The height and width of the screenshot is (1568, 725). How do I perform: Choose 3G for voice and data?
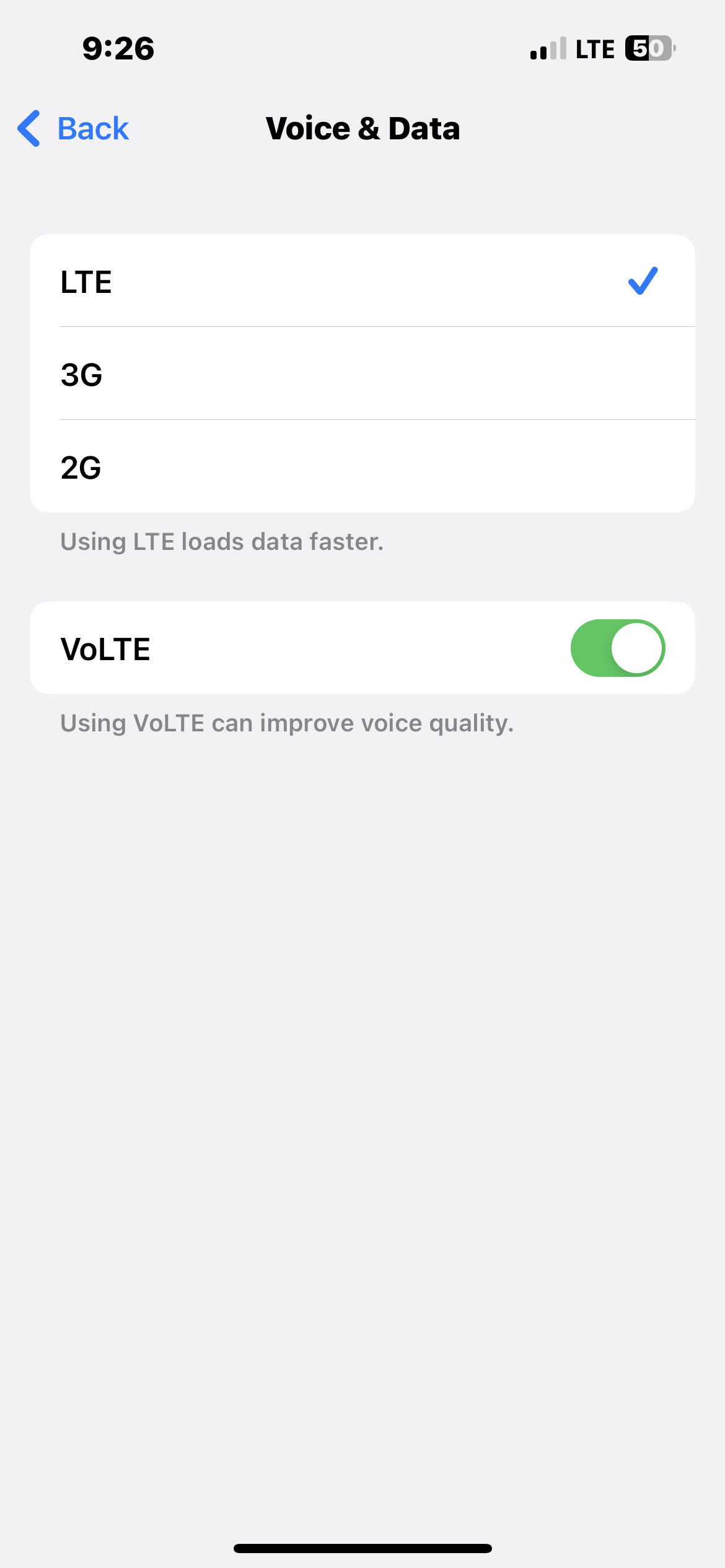coord(362,374)
